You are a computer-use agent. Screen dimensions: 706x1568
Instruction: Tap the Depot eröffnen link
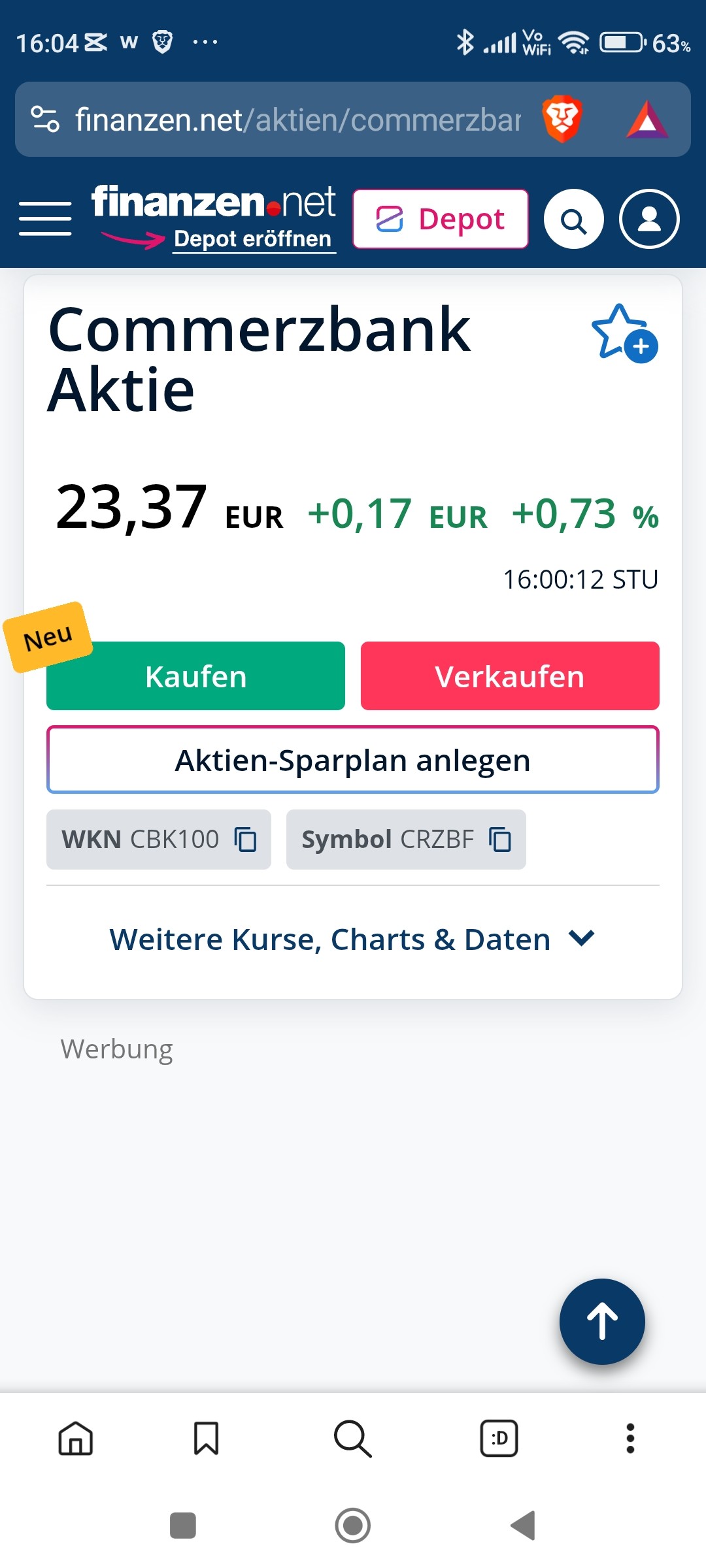(x=254, y=239)
